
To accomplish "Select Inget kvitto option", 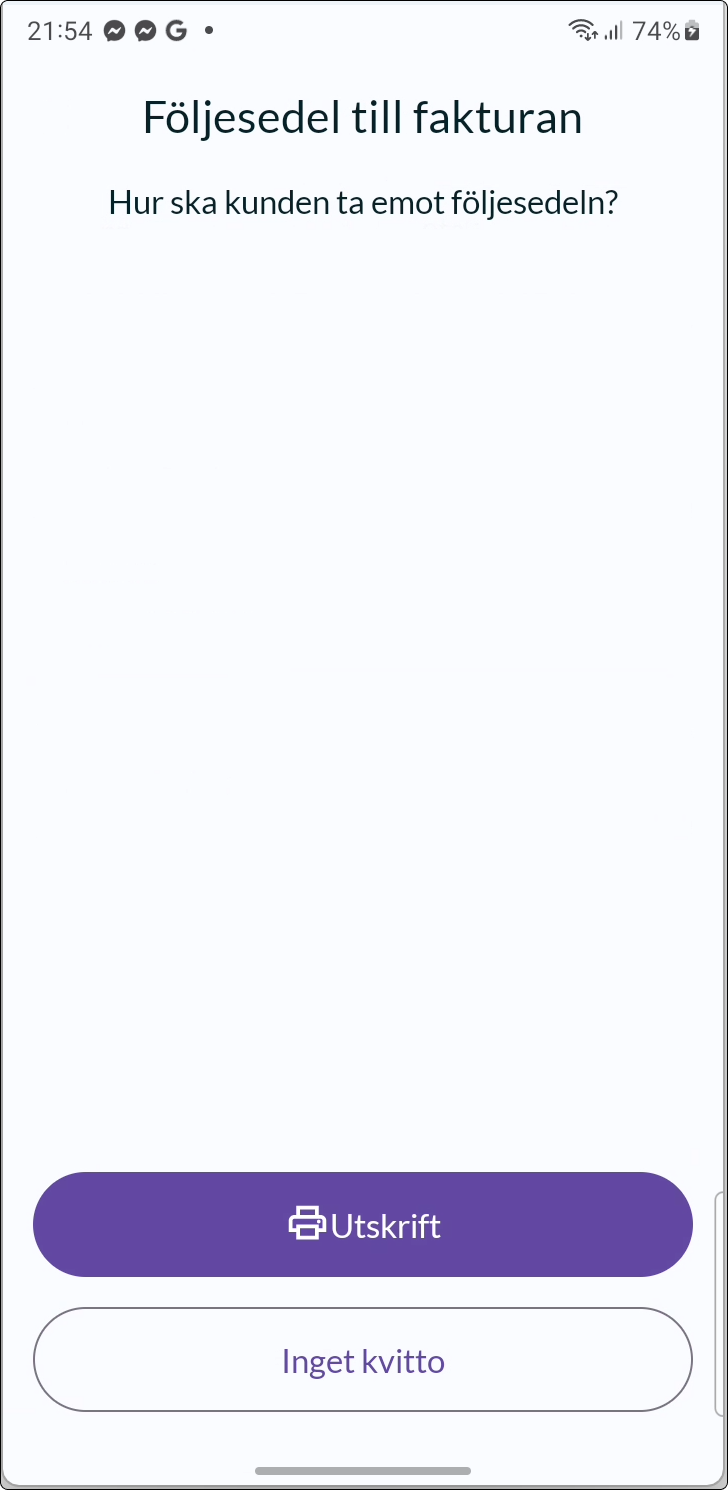I will pyautogui.click(x=363, y=1360).
